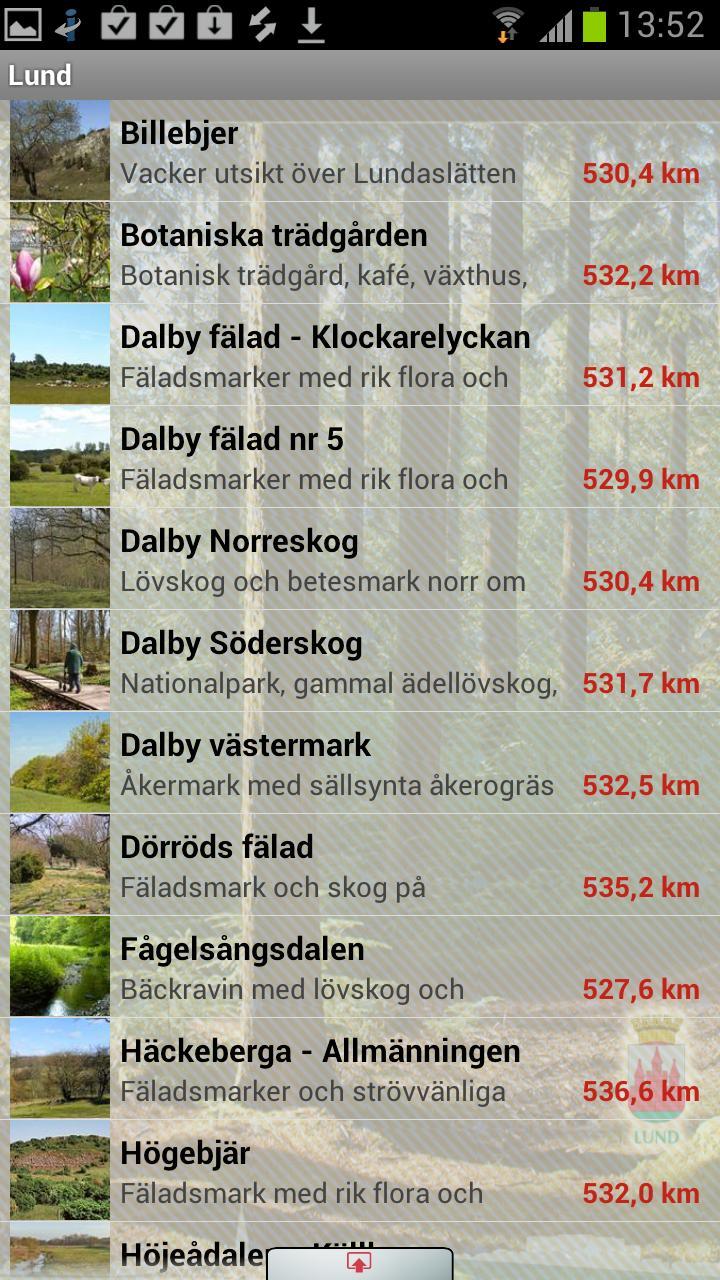Screen dimensions: 720x1280
Task: View the Dalby Söderskog thumbnail image
Action: [57, 660]
